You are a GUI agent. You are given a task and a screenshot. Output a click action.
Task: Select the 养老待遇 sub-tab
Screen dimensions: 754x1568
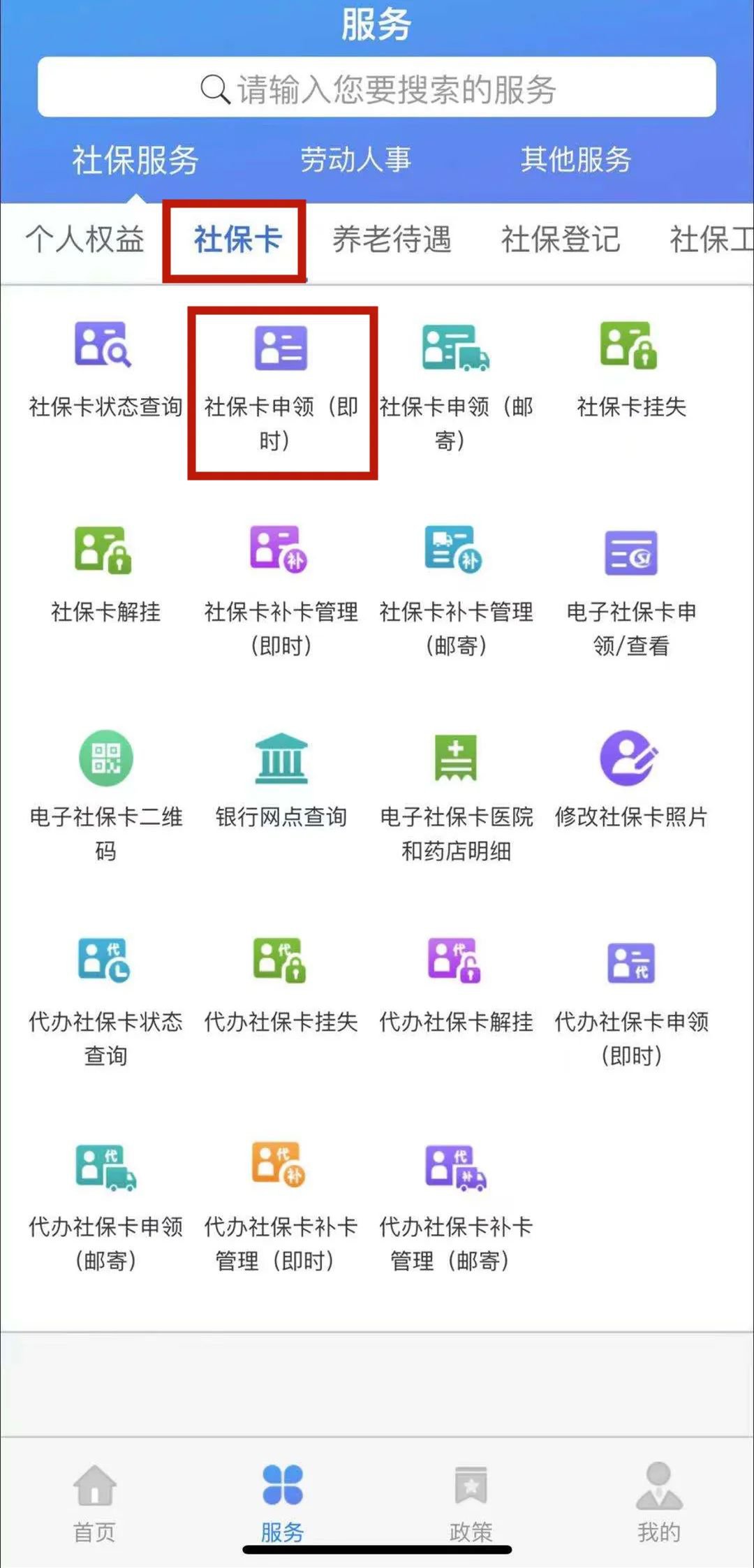(392, 240)
